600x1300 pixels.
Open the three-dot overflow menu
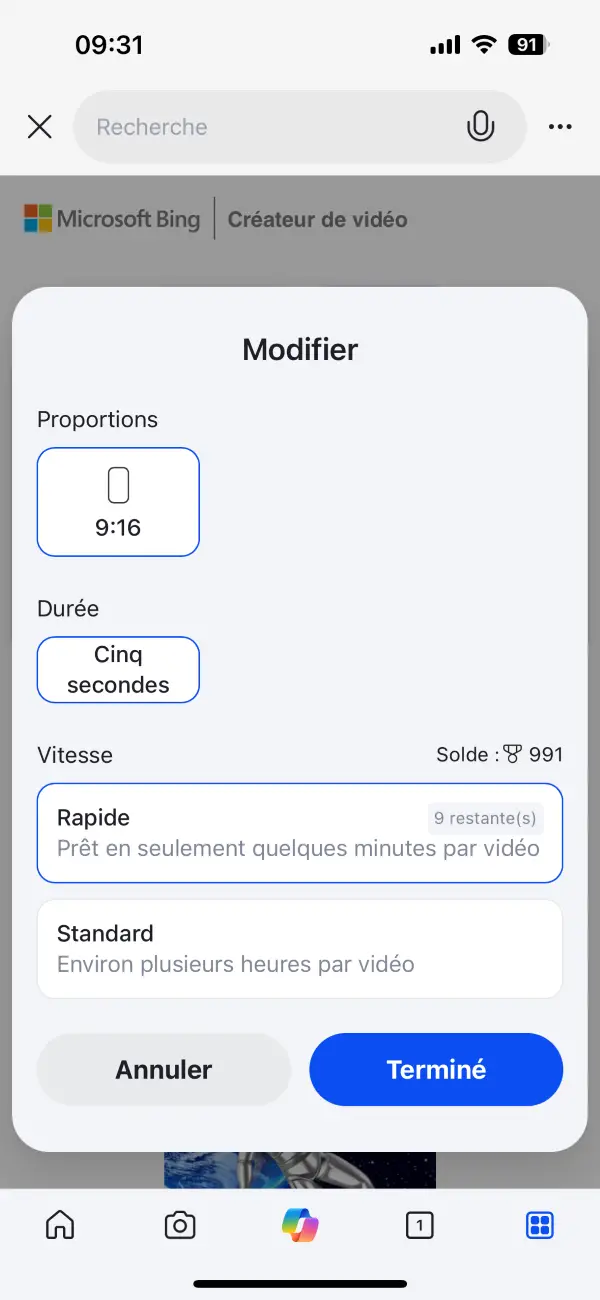click(560, 127)
